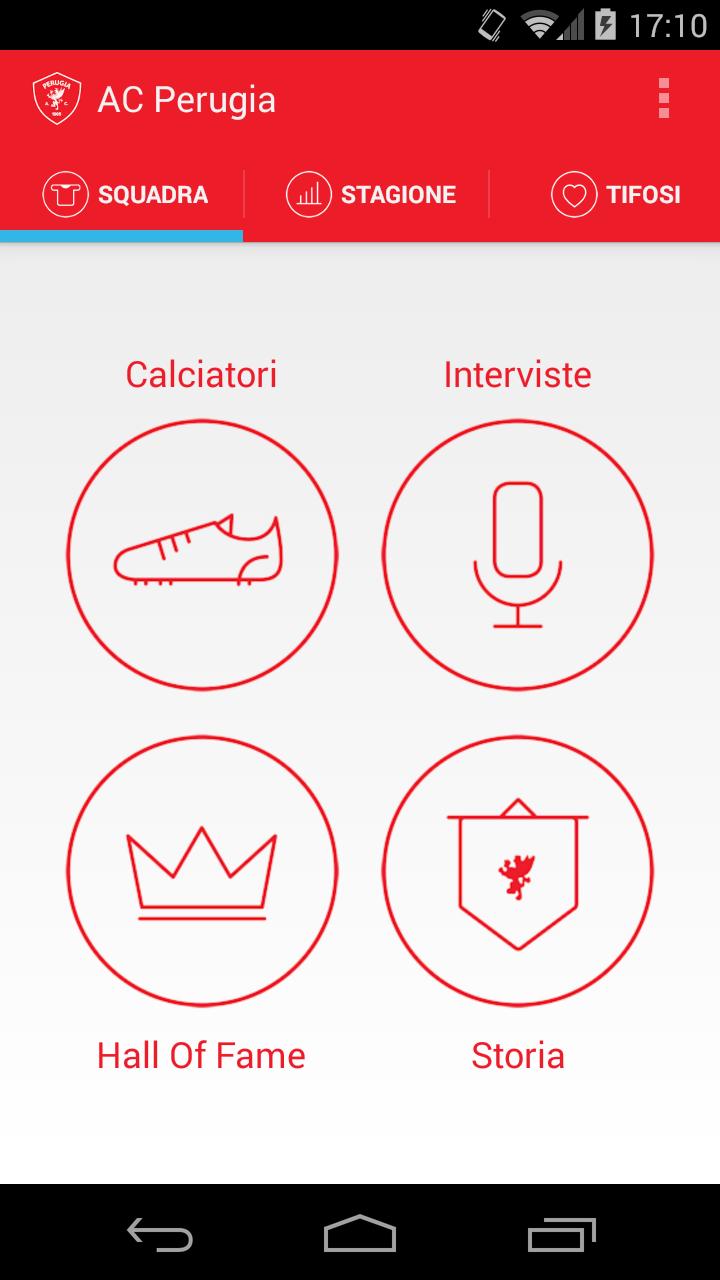Screen dimensions: 720x1280
Task: Tap the Storia text label
Action: [517, 1054]
